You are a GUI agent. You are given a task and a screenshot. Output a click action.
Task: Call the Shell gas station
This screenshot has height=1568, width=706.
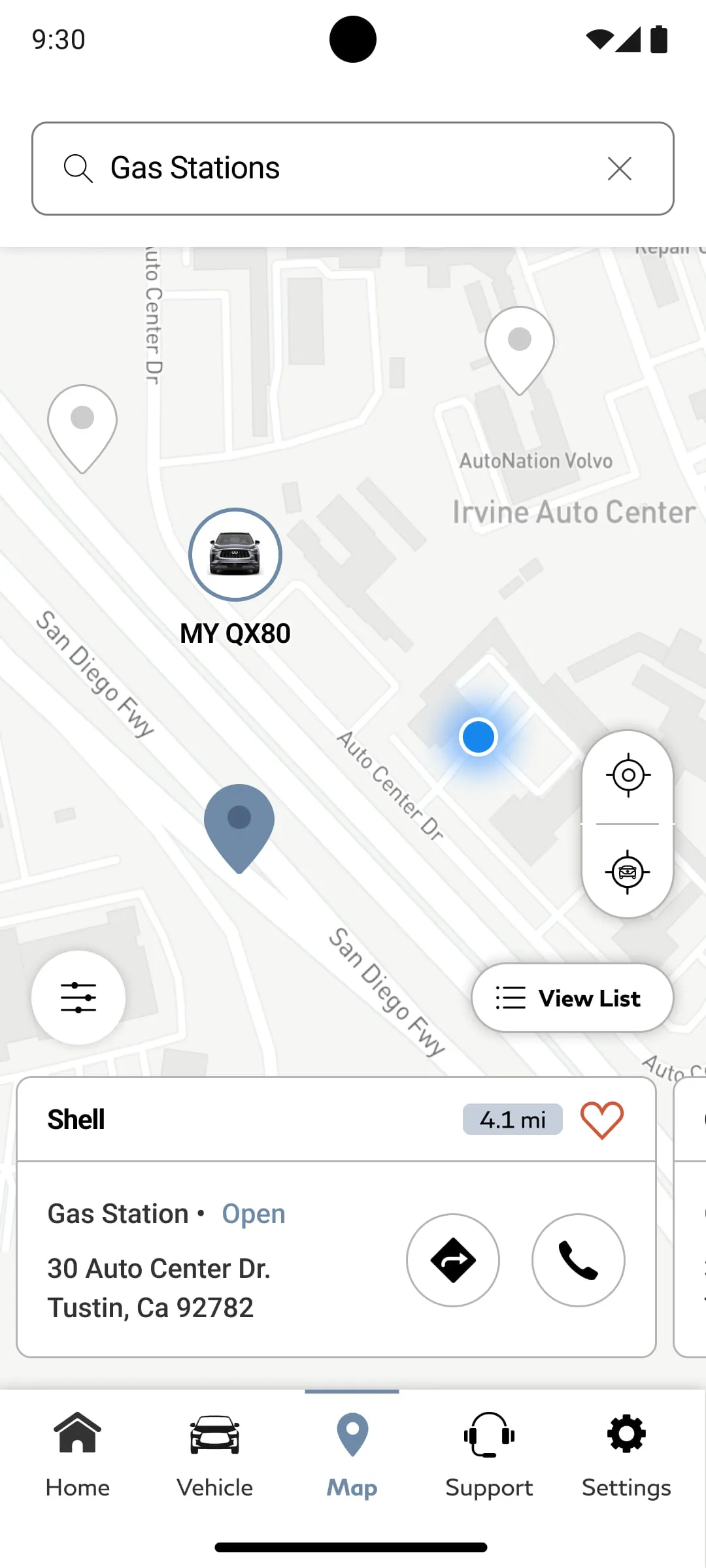click(x=578, y=1260)
